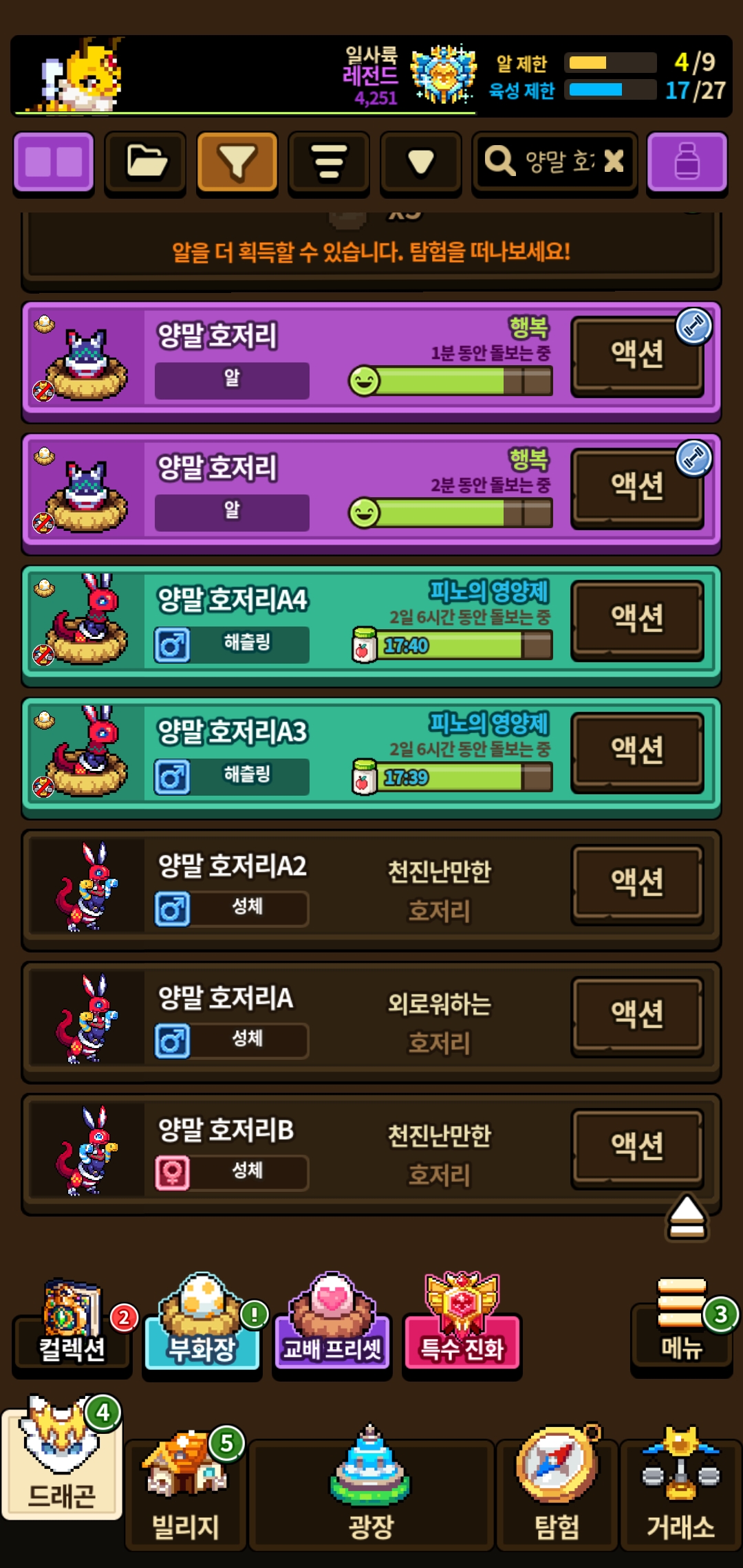
Task: Switch to the 탐험 tab
Action: (557, 1492)
